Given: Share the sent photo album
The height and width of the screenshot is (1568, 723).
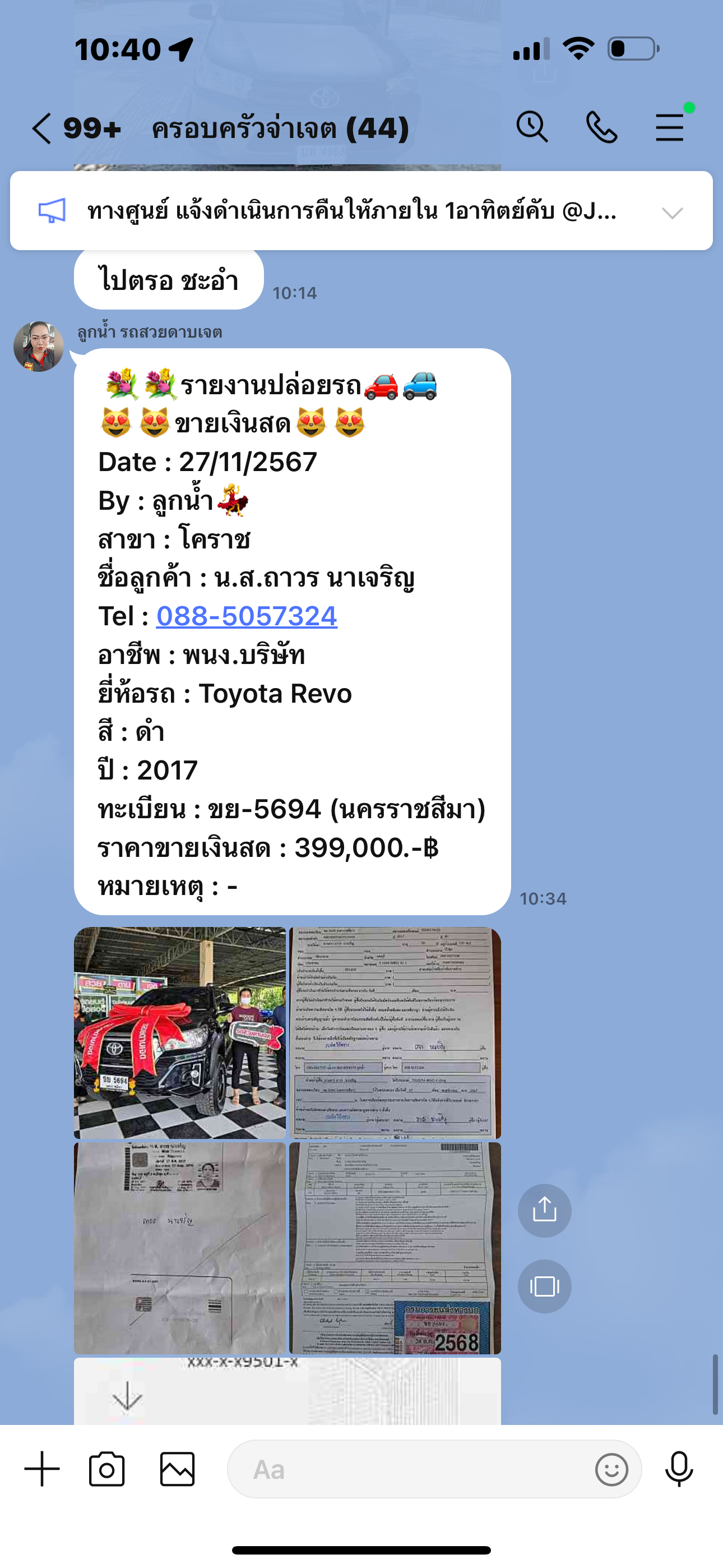Looking at the screenshot, I should (x=544, y=1210).
